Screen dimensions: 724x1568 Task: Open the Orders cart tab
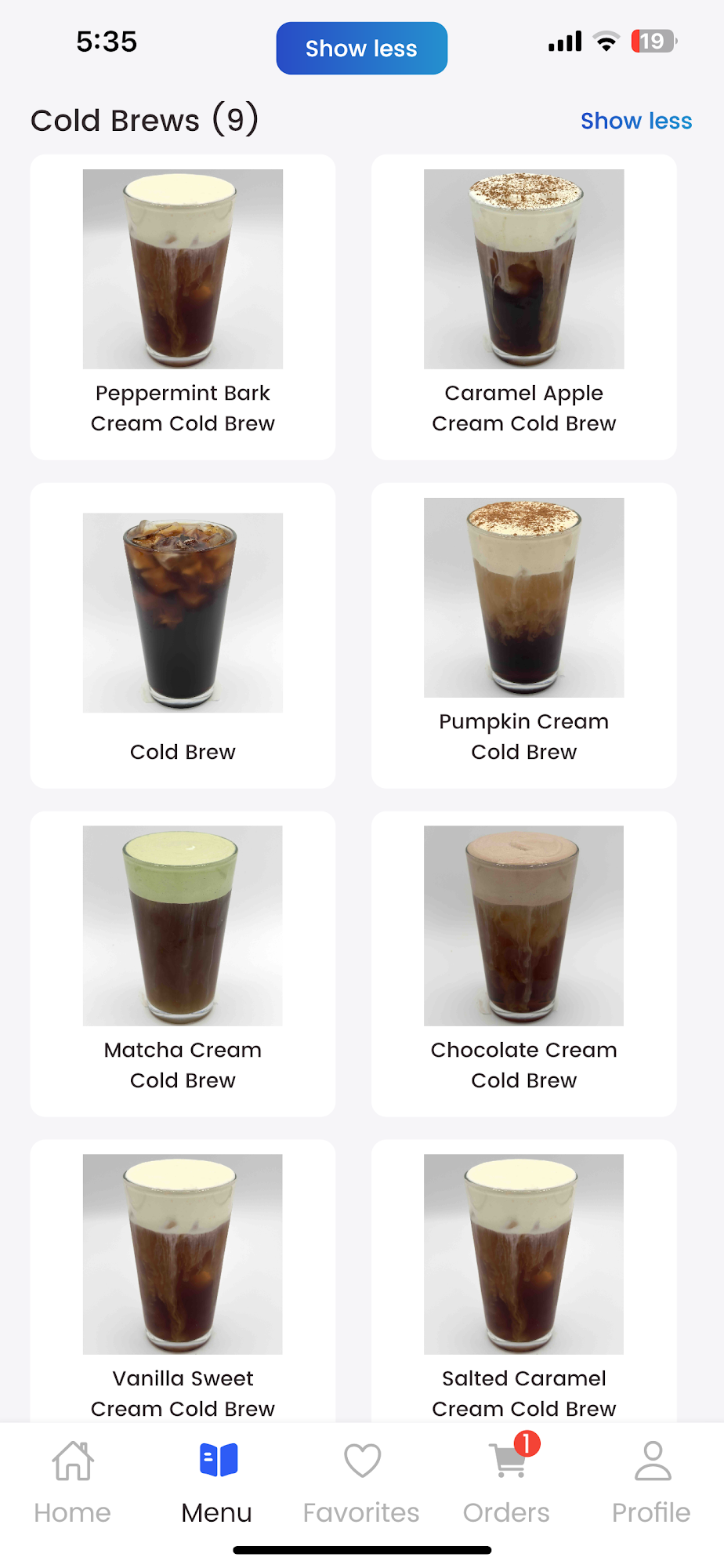coord(507,1482)
